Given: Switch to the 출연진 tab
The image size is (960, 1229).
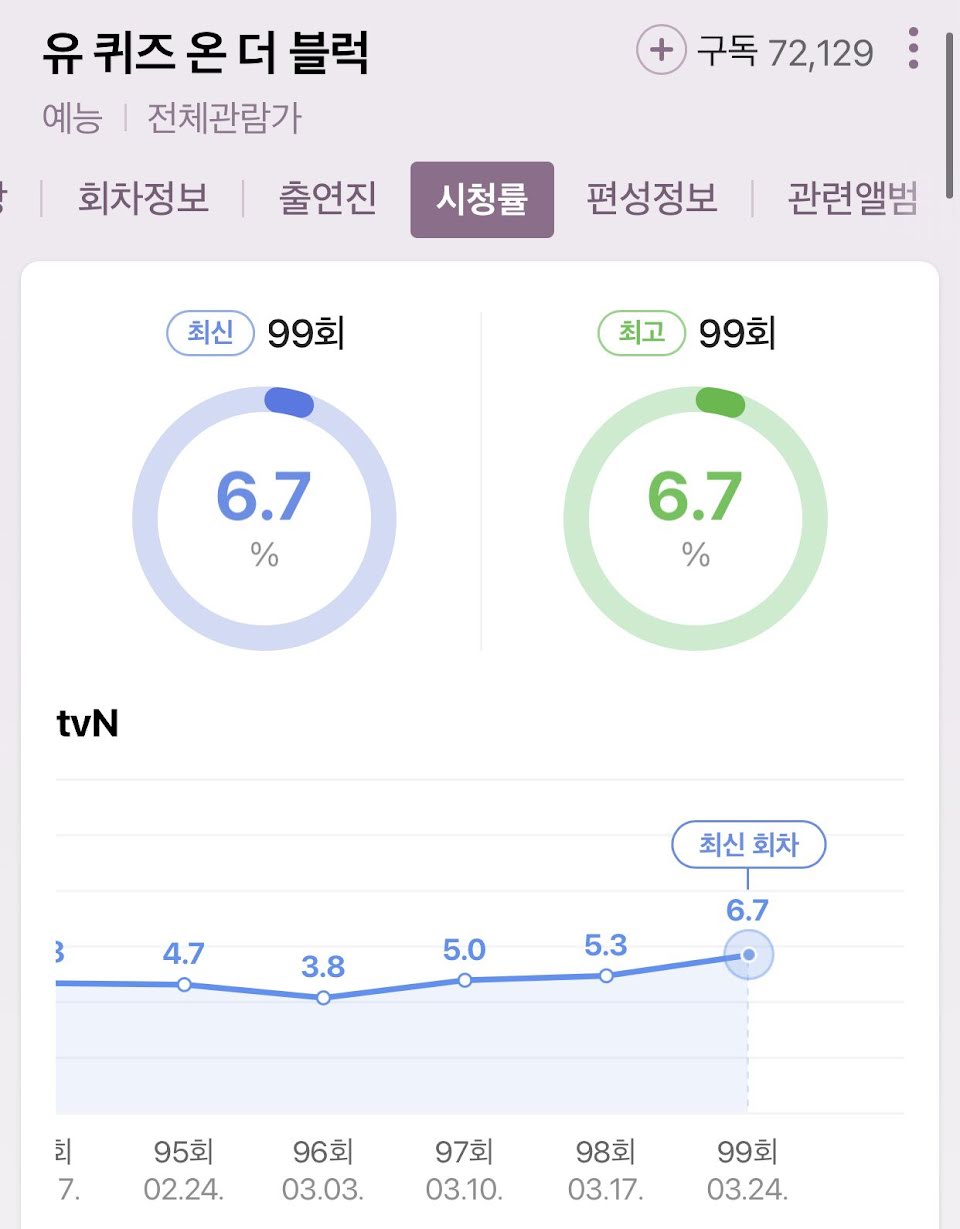Looking at the screenshot, I should [327, 199].
